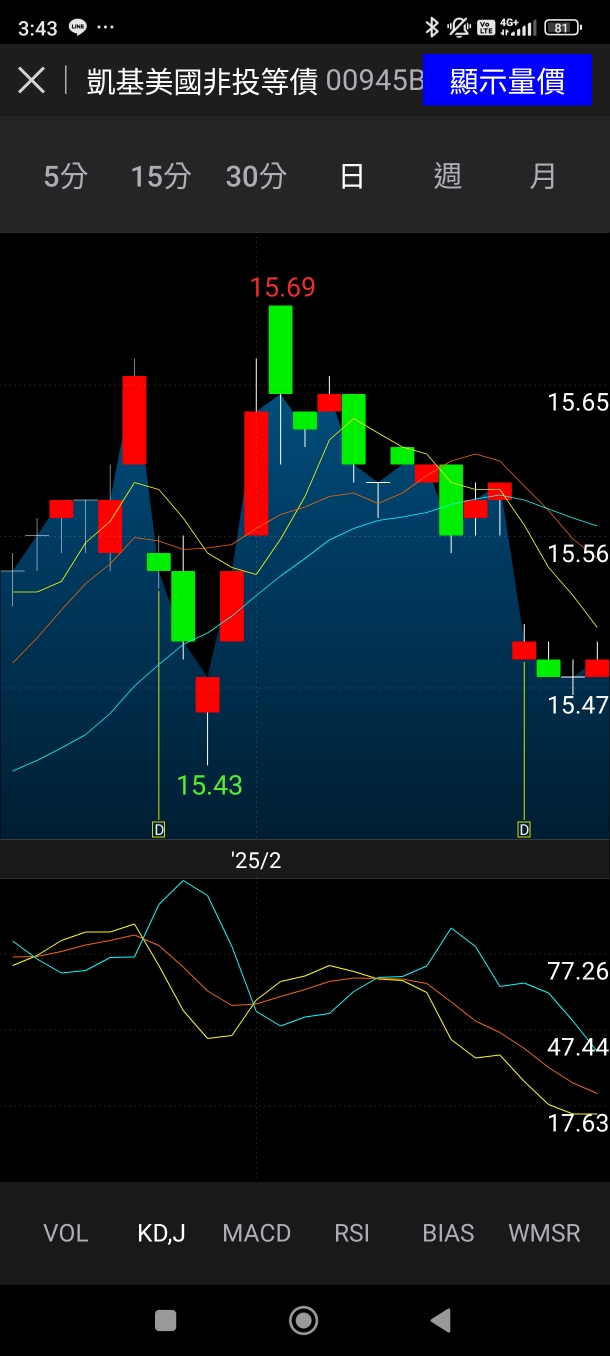610x1356 pixels.
Task: Show the VOL indicator
Action: coord(66,1233)
